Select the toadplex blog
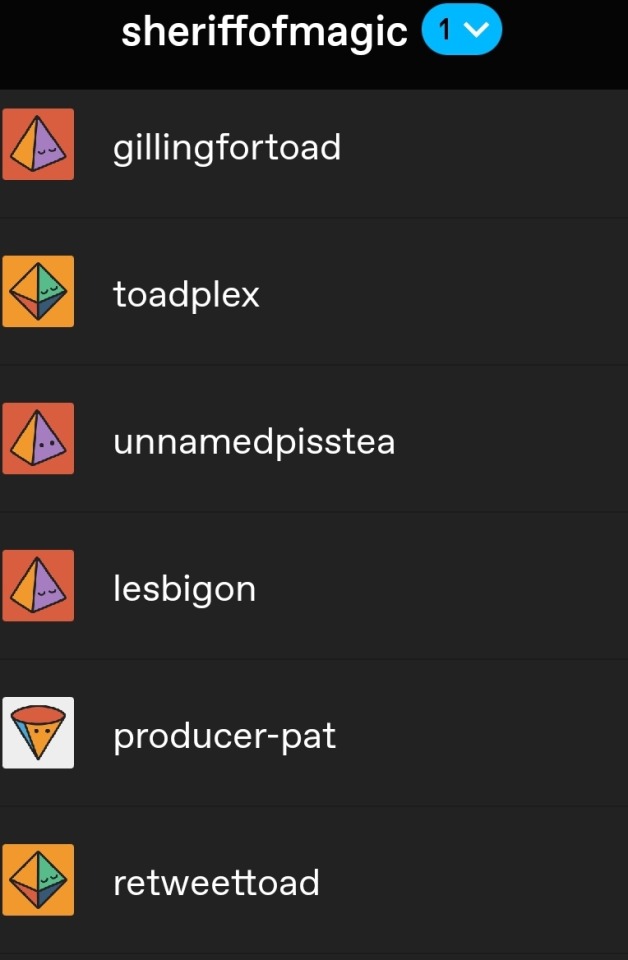This screenshot has height=960, width=628. click(x=186, y=295)
